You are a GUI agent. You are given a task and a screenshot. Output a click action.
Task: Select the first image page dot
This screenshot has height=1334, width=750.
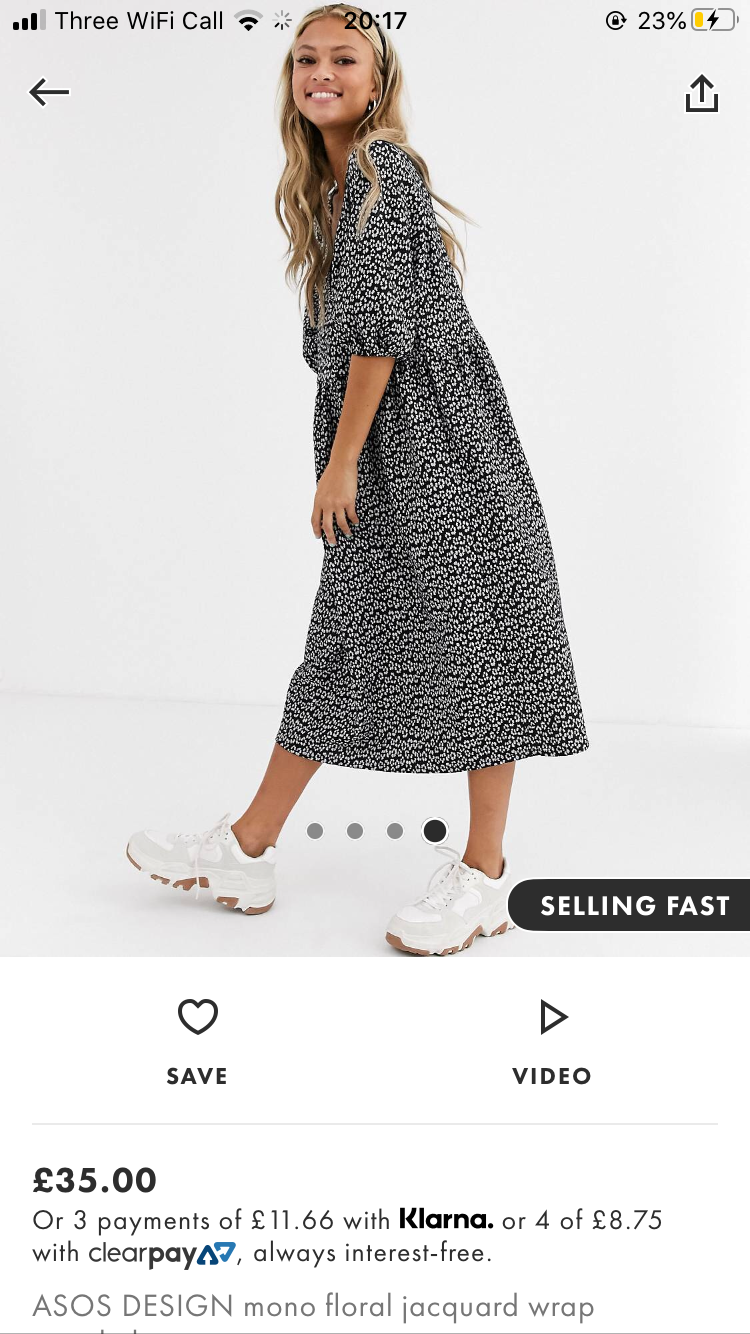315,831
